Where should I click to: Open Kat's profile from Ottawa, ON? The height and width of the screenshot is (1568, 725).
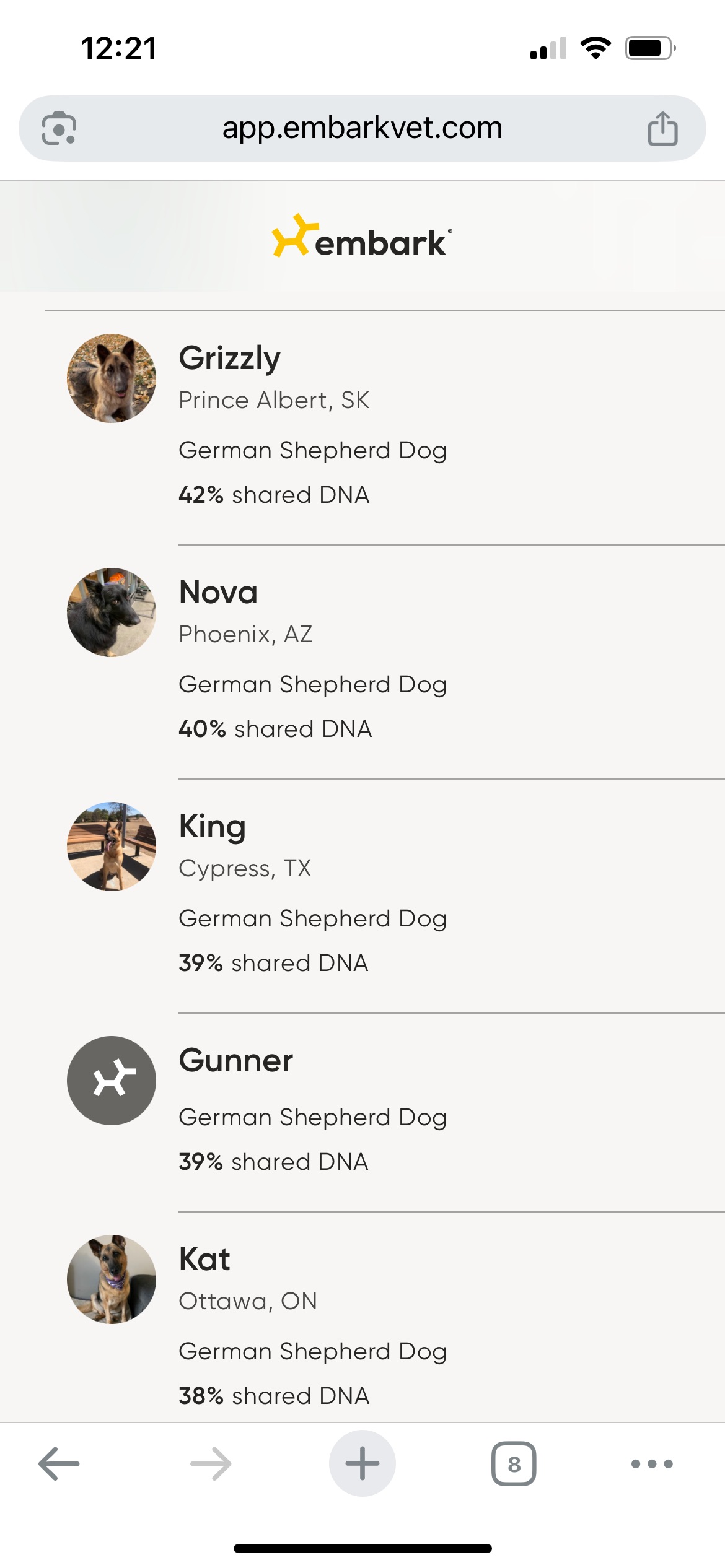click(384, 1318)
